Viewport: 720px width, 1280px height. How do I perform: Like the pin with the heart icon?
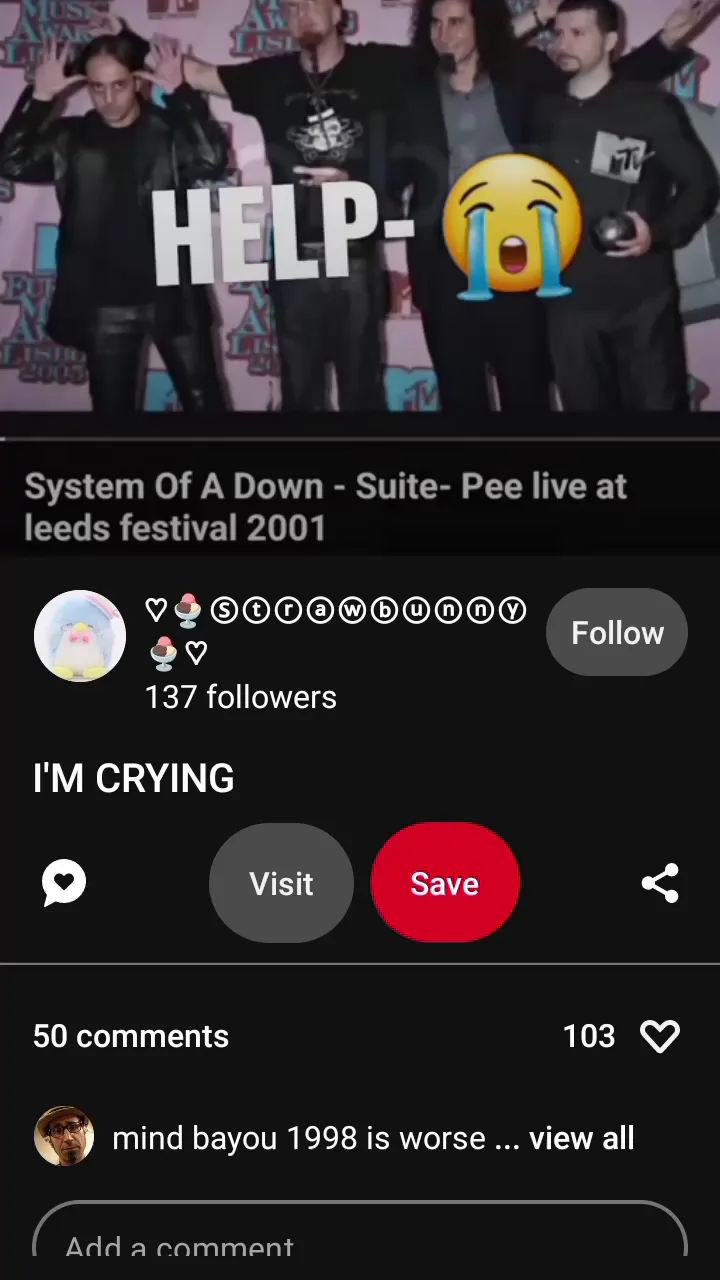tap(659, 1036)
